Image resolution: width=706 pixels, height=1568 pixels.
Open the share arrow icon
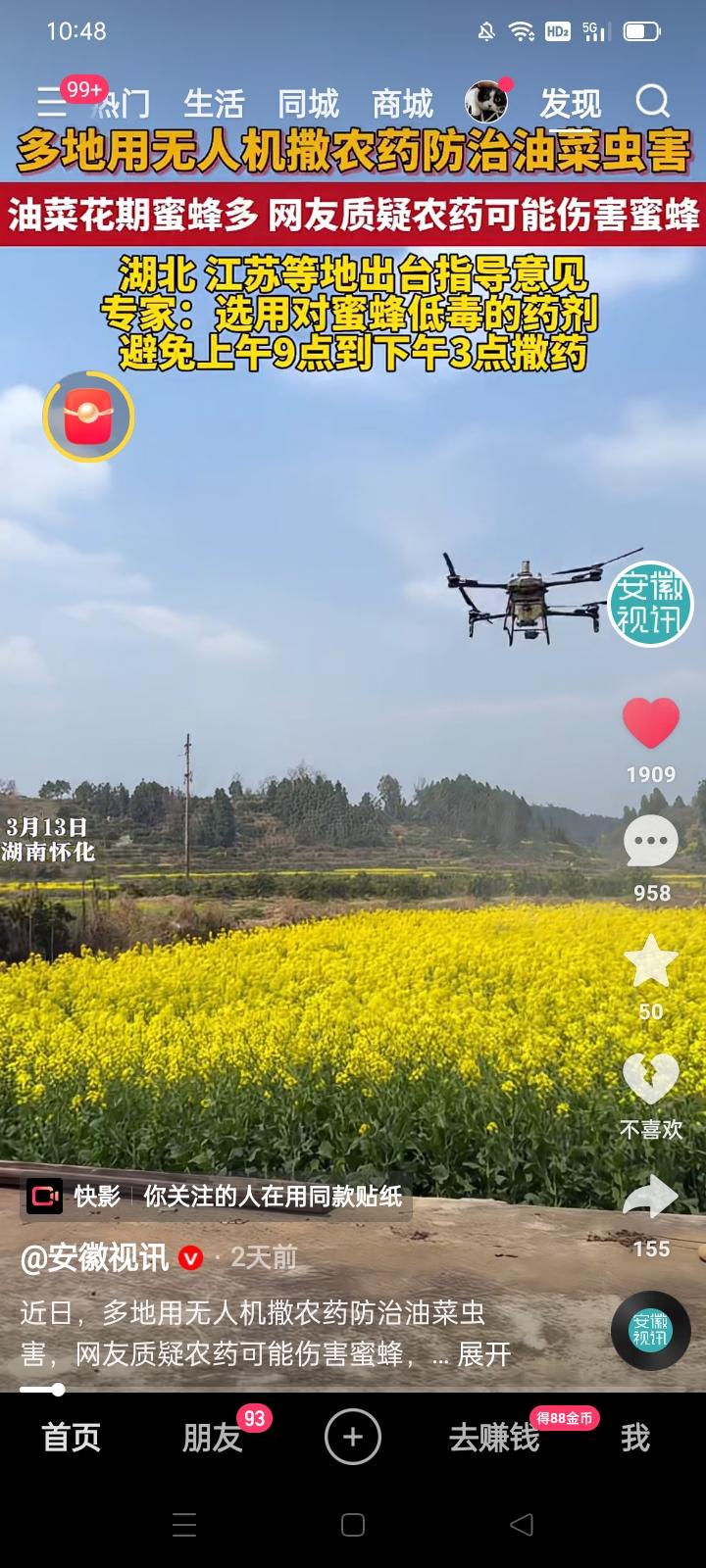(x=650, y=1195)
